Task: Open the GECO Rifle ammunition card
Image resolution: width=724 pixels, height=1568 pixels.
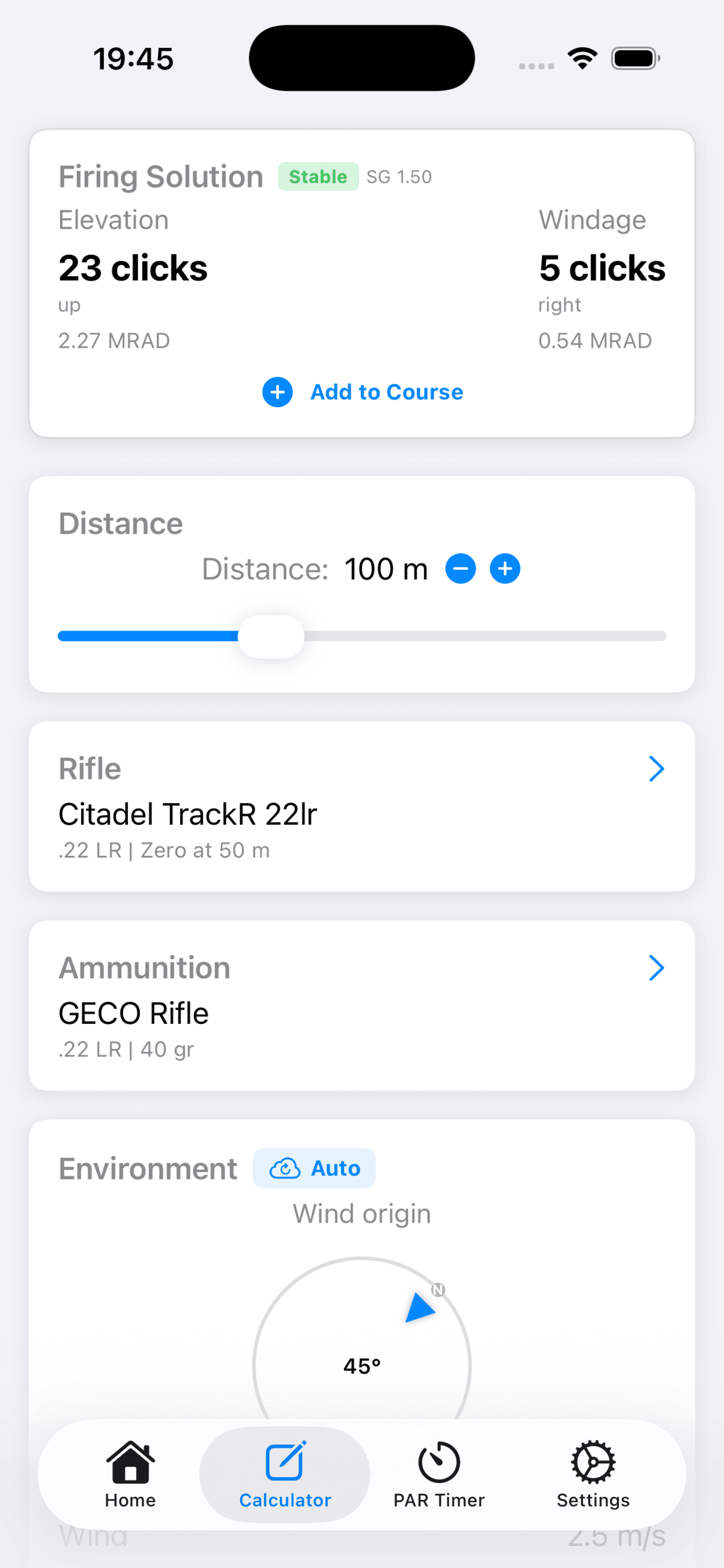Action: pyautogui.click(x=361, y=1005)
